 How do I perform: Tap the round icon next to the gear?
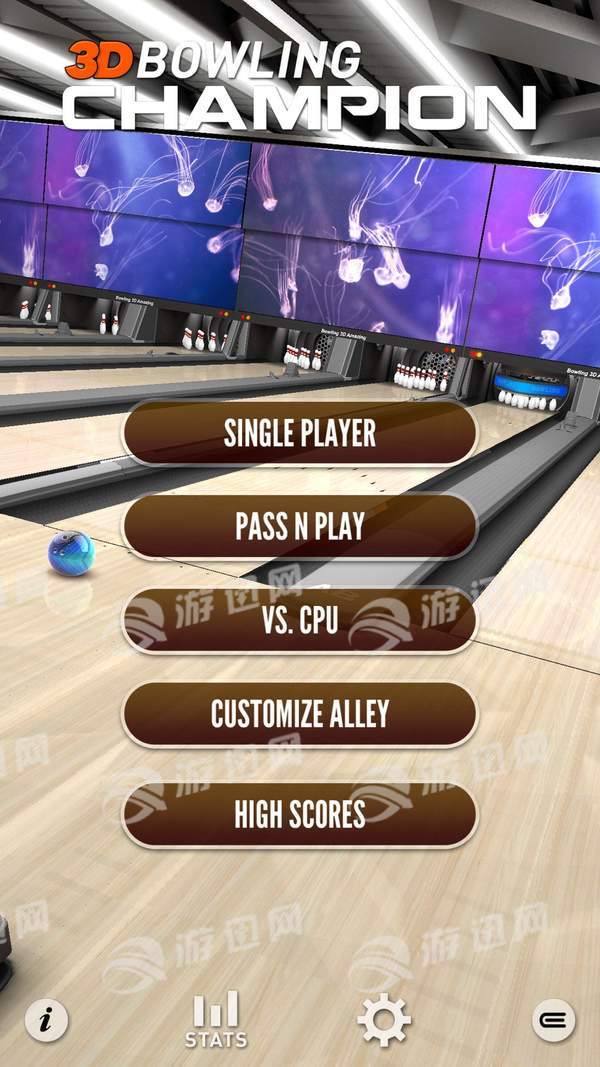click(x=553, y=1021)
